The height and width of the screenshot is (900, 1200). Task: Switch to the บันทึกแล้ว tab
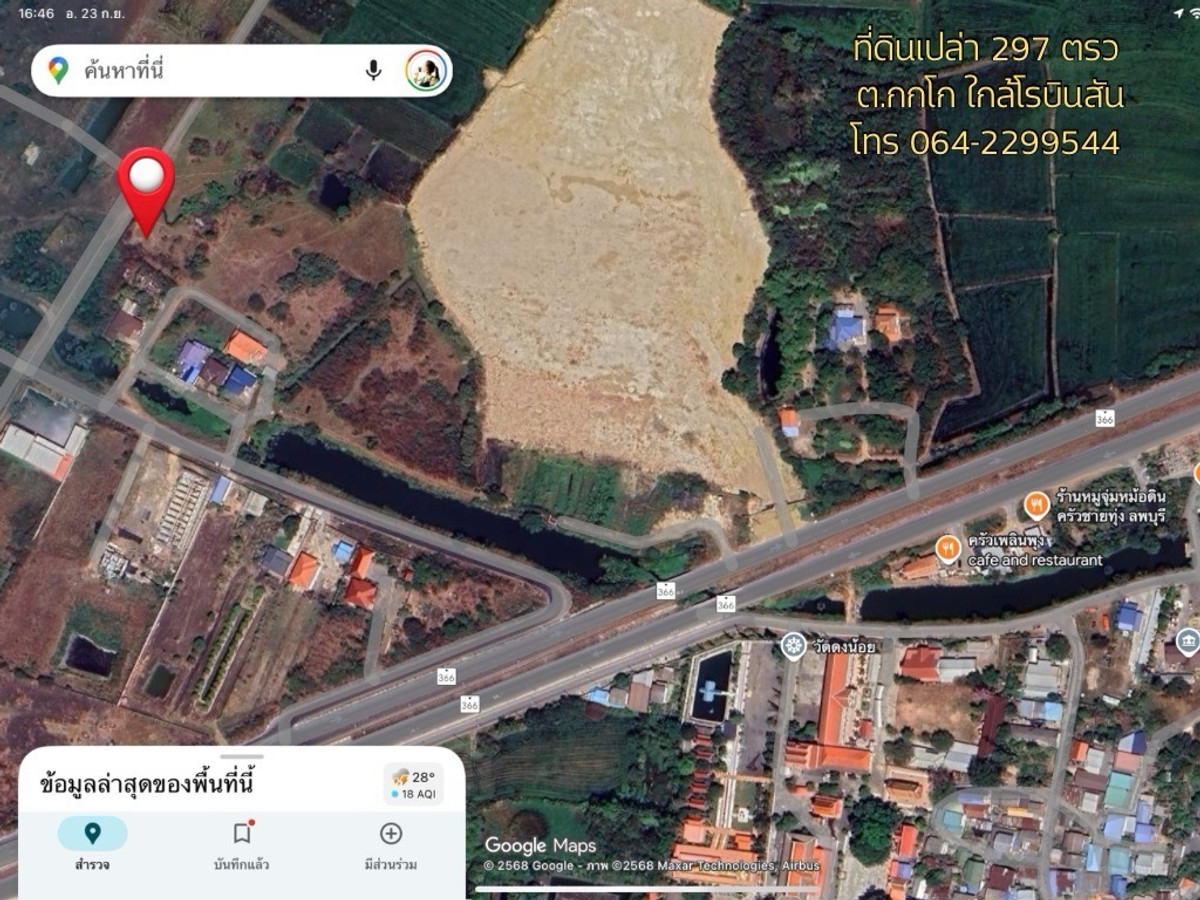pos(241,844)
